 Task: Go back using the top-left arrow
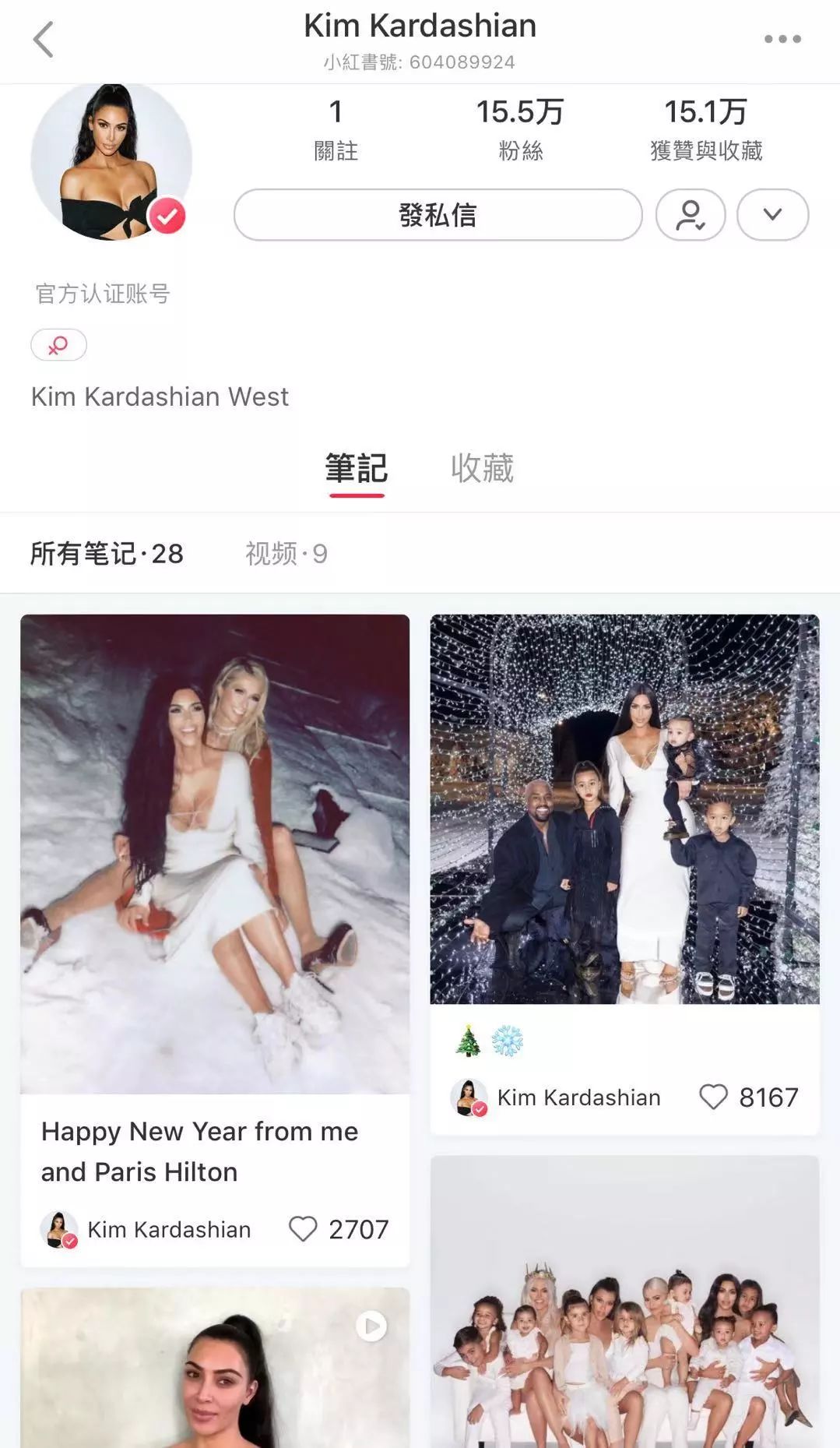click(44, 39)
